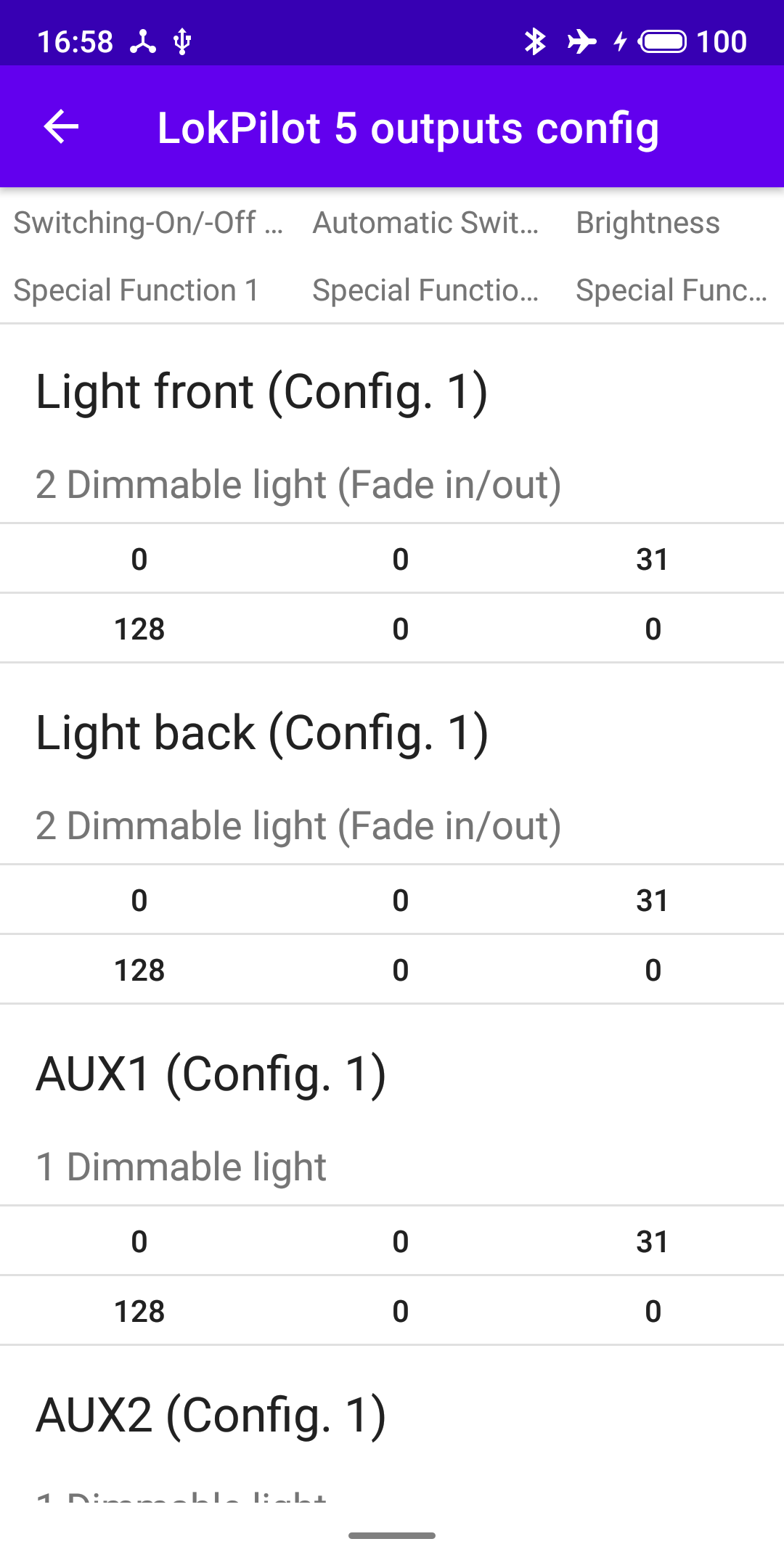Go back using the toolbar arrow
This screenshot has height=1568, width=784.
(61, 127)
